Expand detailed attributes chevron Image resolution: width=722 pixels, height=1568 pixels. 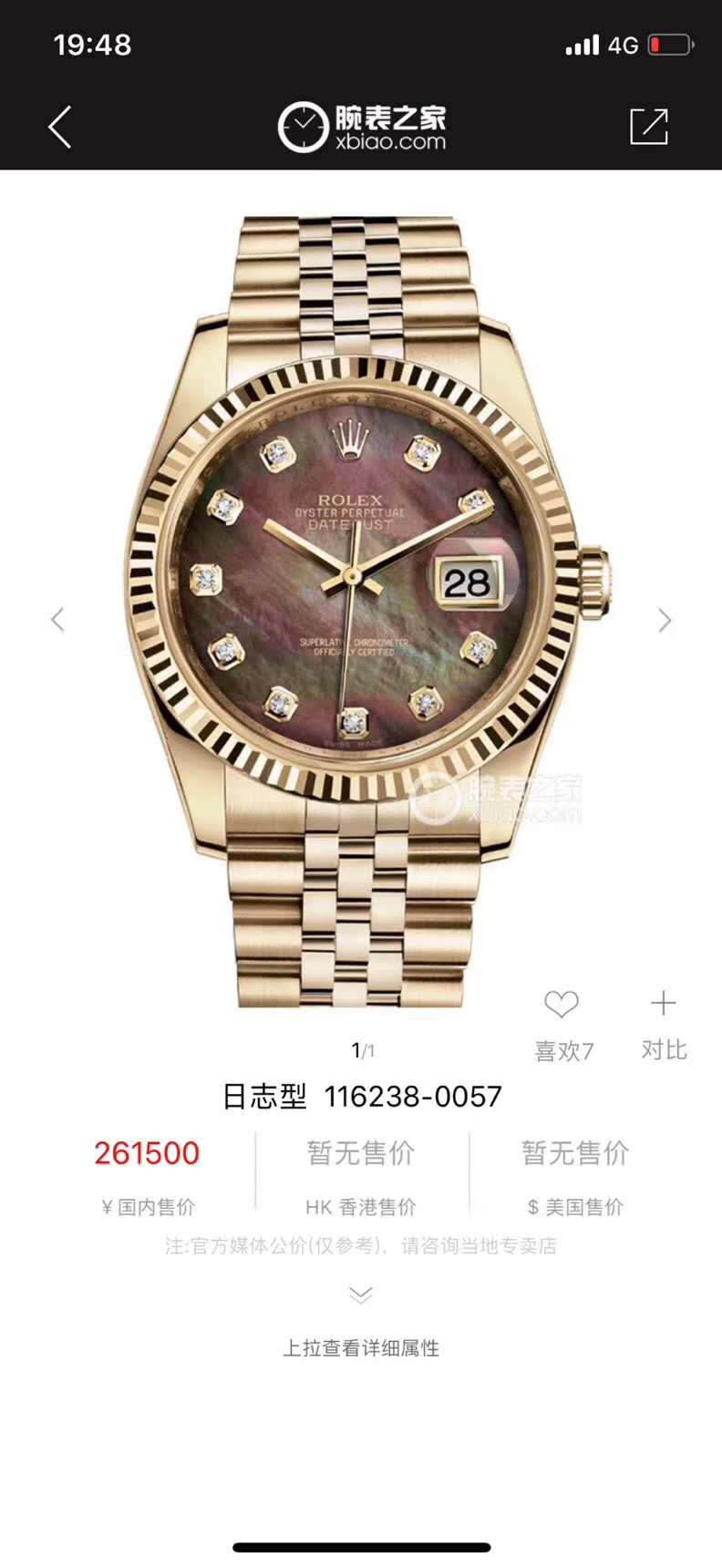[x=361, y=1295]
